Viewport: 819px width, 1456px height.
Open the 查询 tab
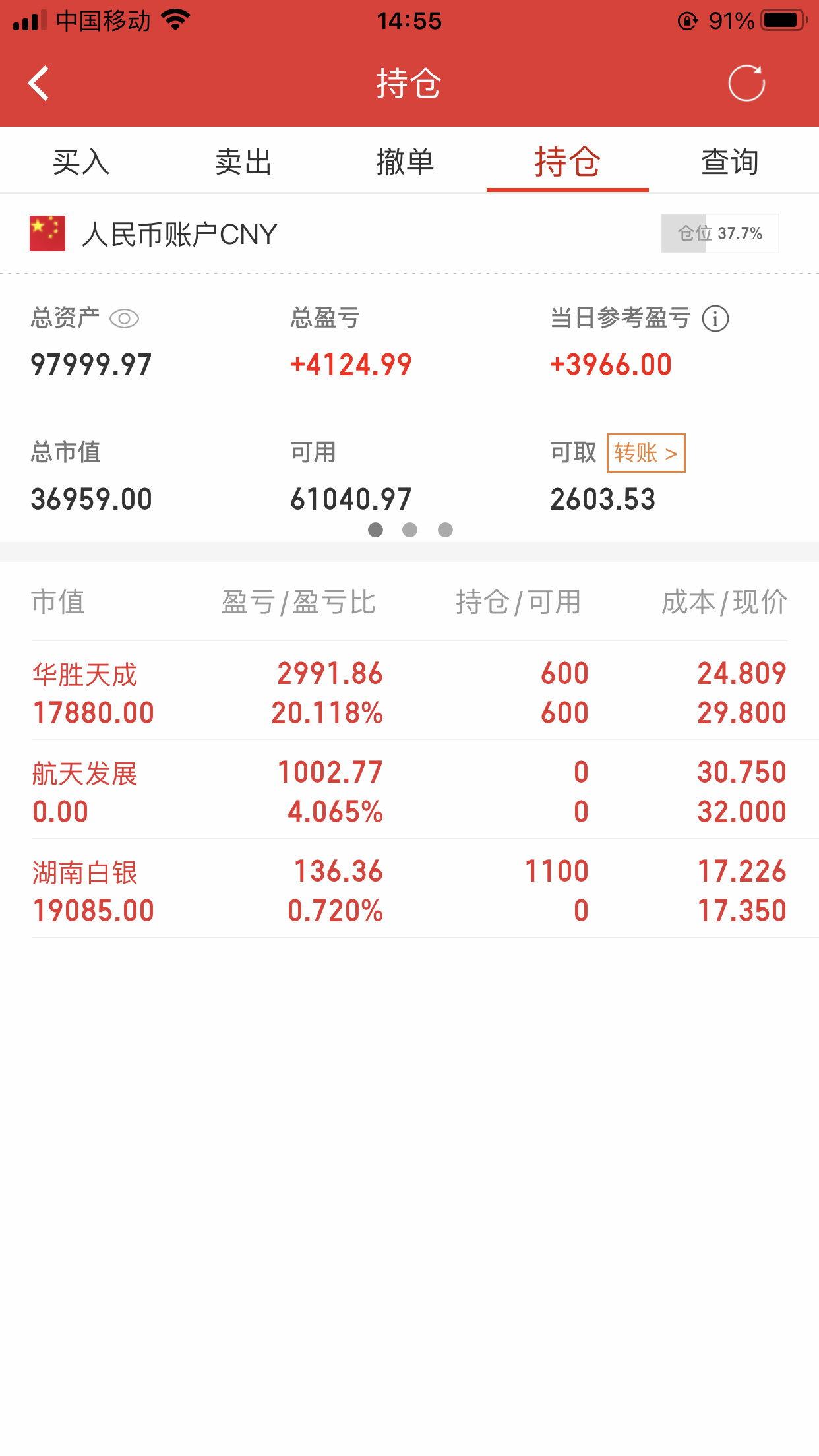[x=730, y=162]
